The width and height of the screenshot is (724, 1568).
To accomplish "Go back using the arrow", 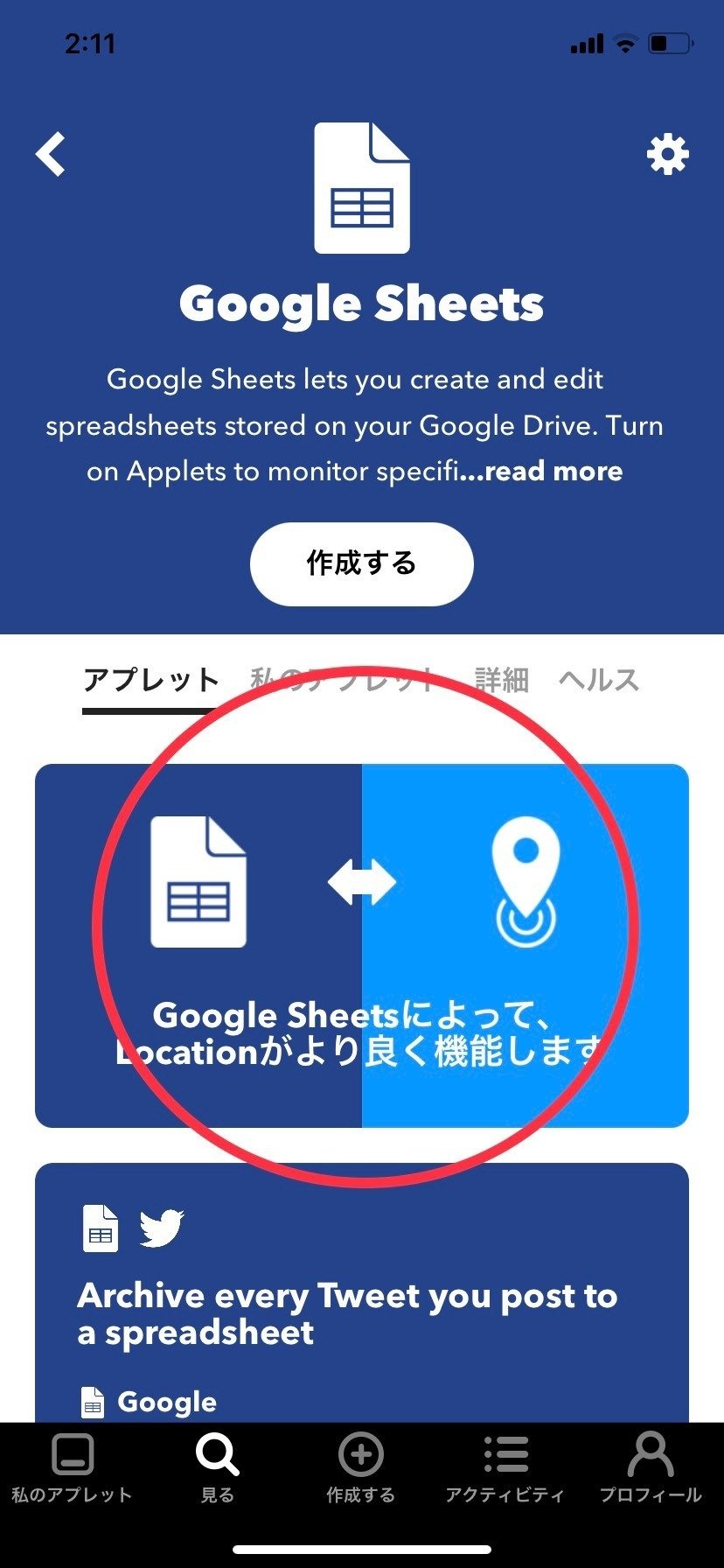I will pos(51,155).
